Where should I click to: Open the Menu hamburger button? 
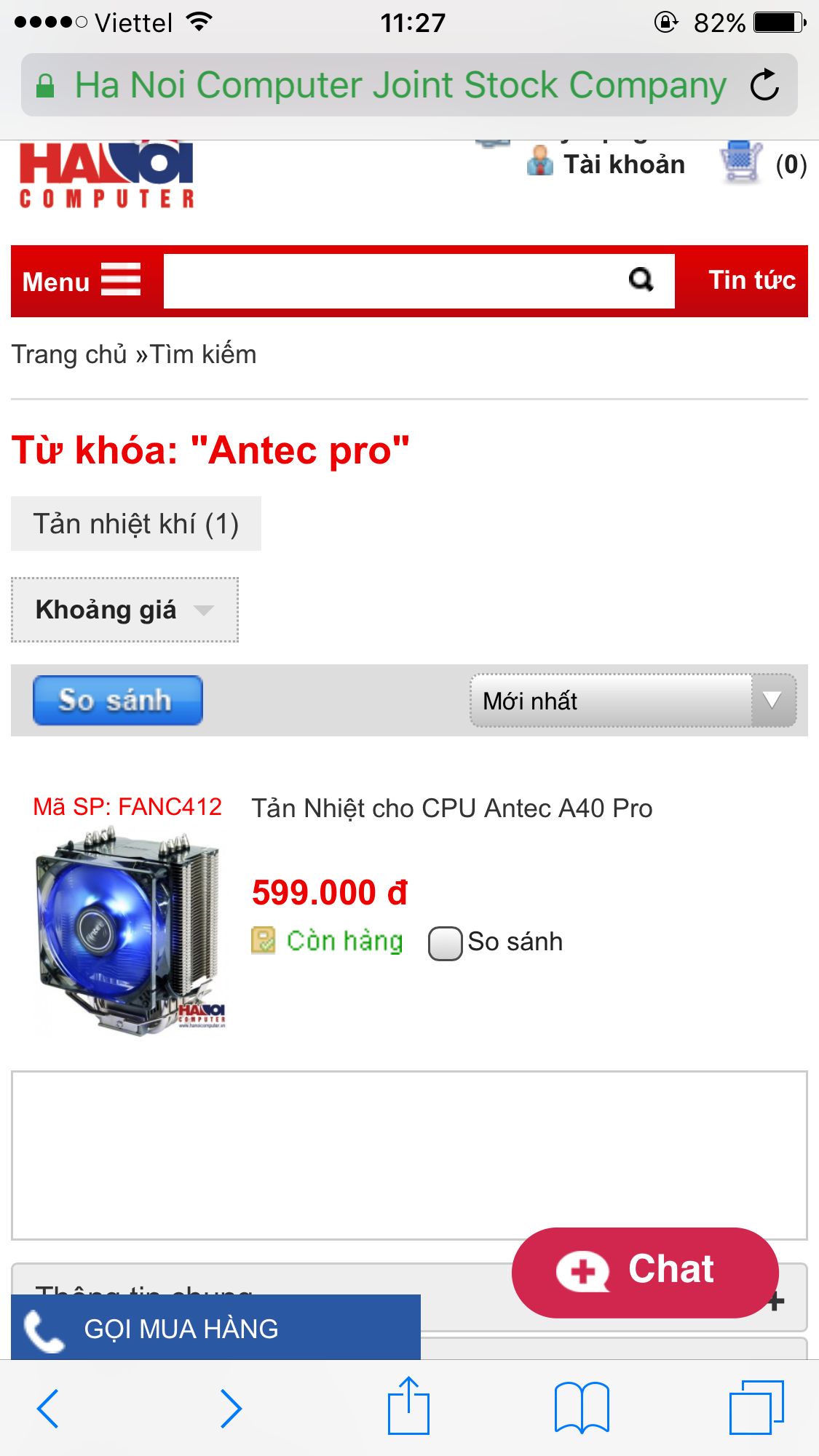[82, 281]
